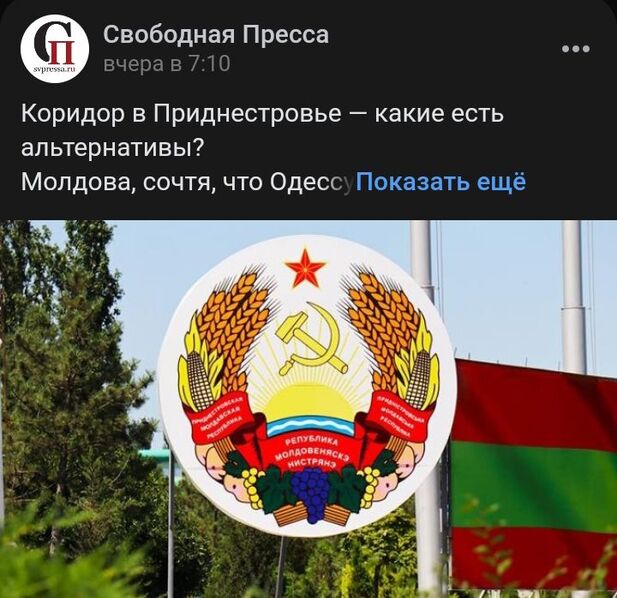The image size is (617, 598).
Task: Expand post text via Показать ещё
Action: click(441, 181)
